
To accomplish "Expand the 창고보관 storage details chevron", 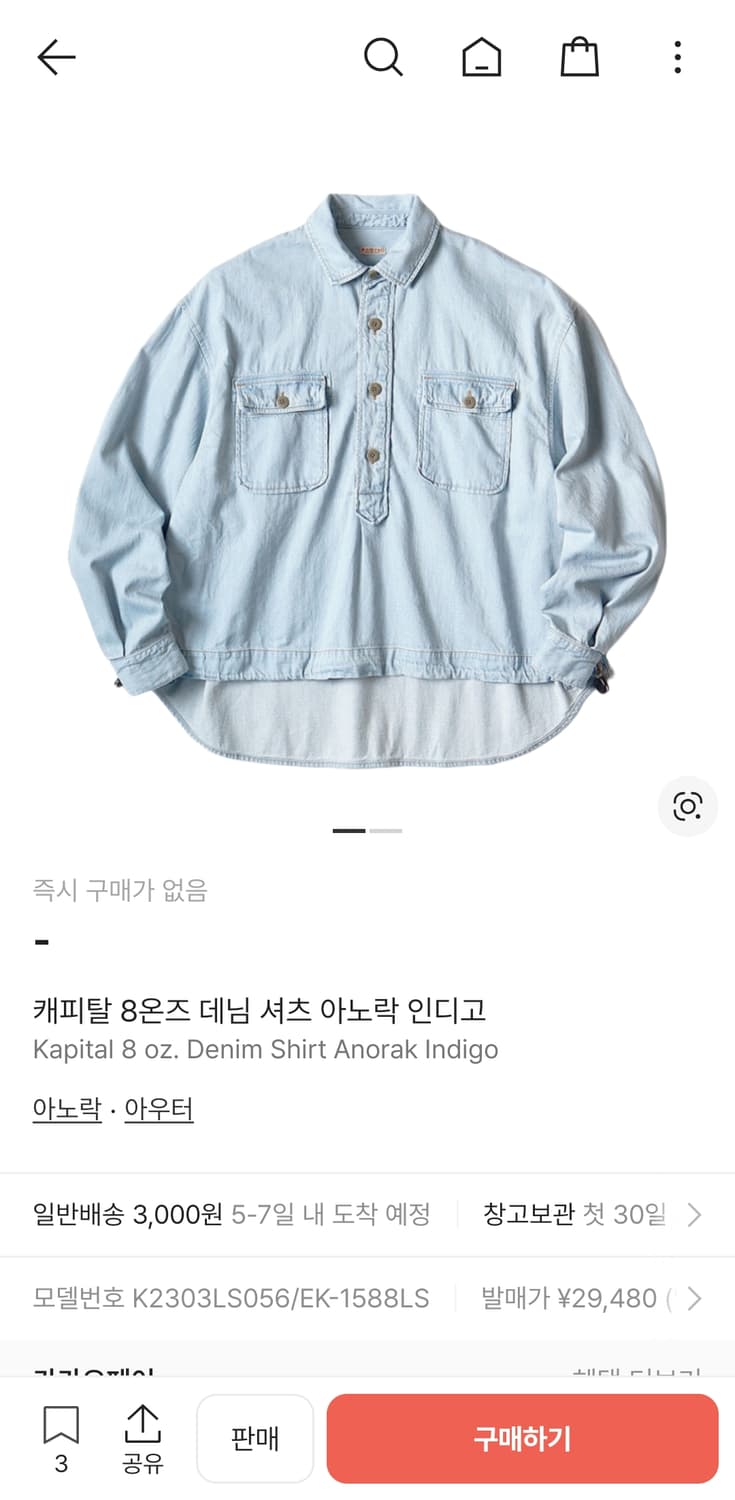I will (x=693, y=1214).
